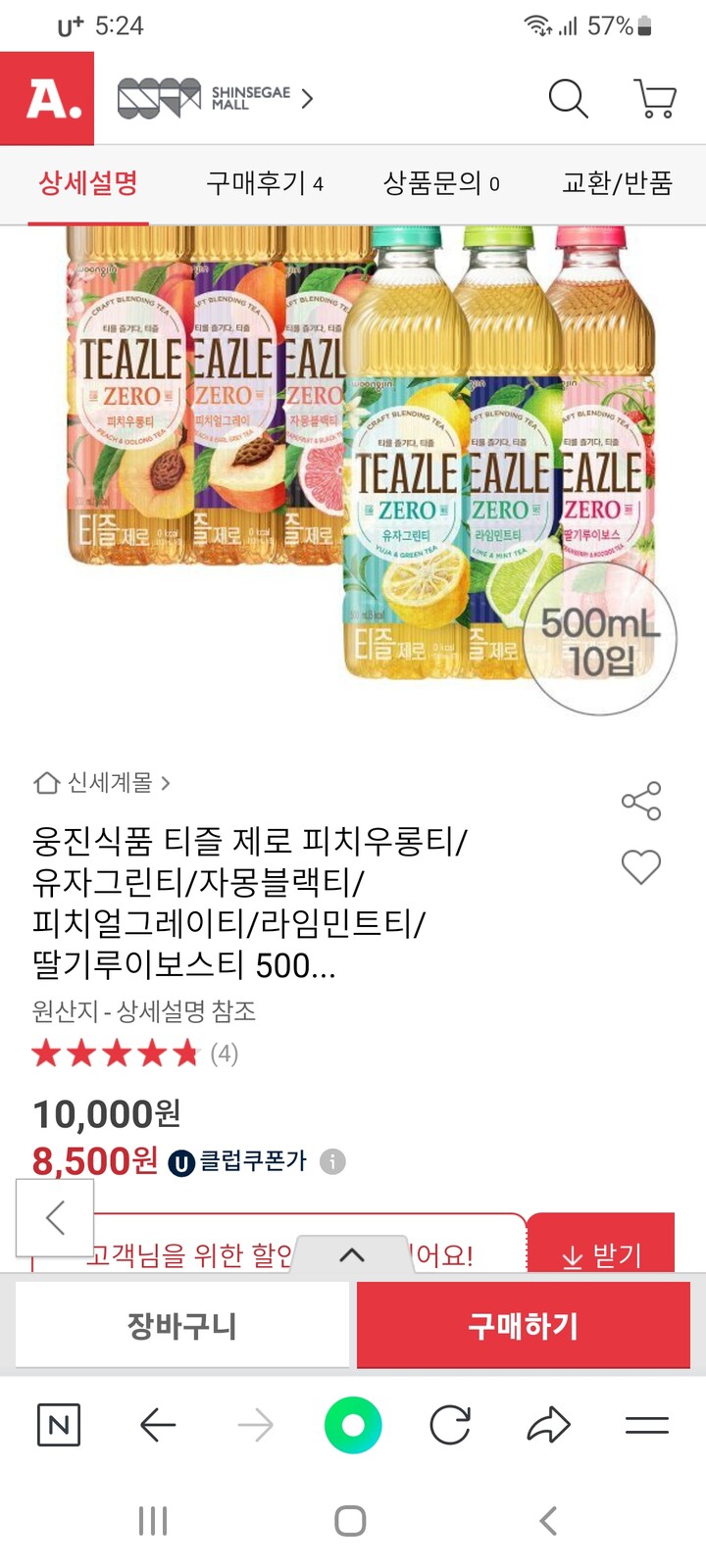706x1568 pixels.
Task: Tap the Naver N shortcut icon
Action: (x=59, y=1426)
